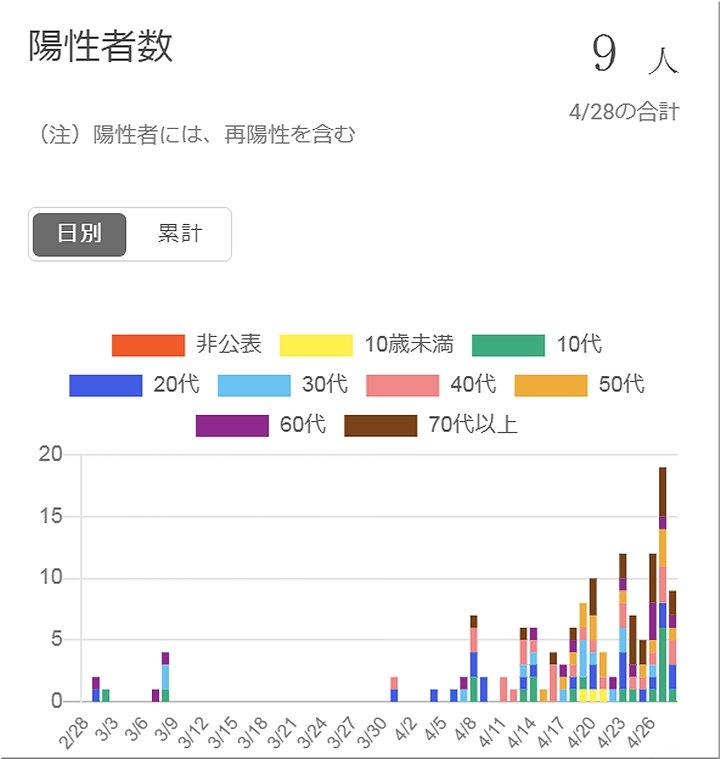
Task: Select the 日別 daily view
Action: click(x=80, y=234)
